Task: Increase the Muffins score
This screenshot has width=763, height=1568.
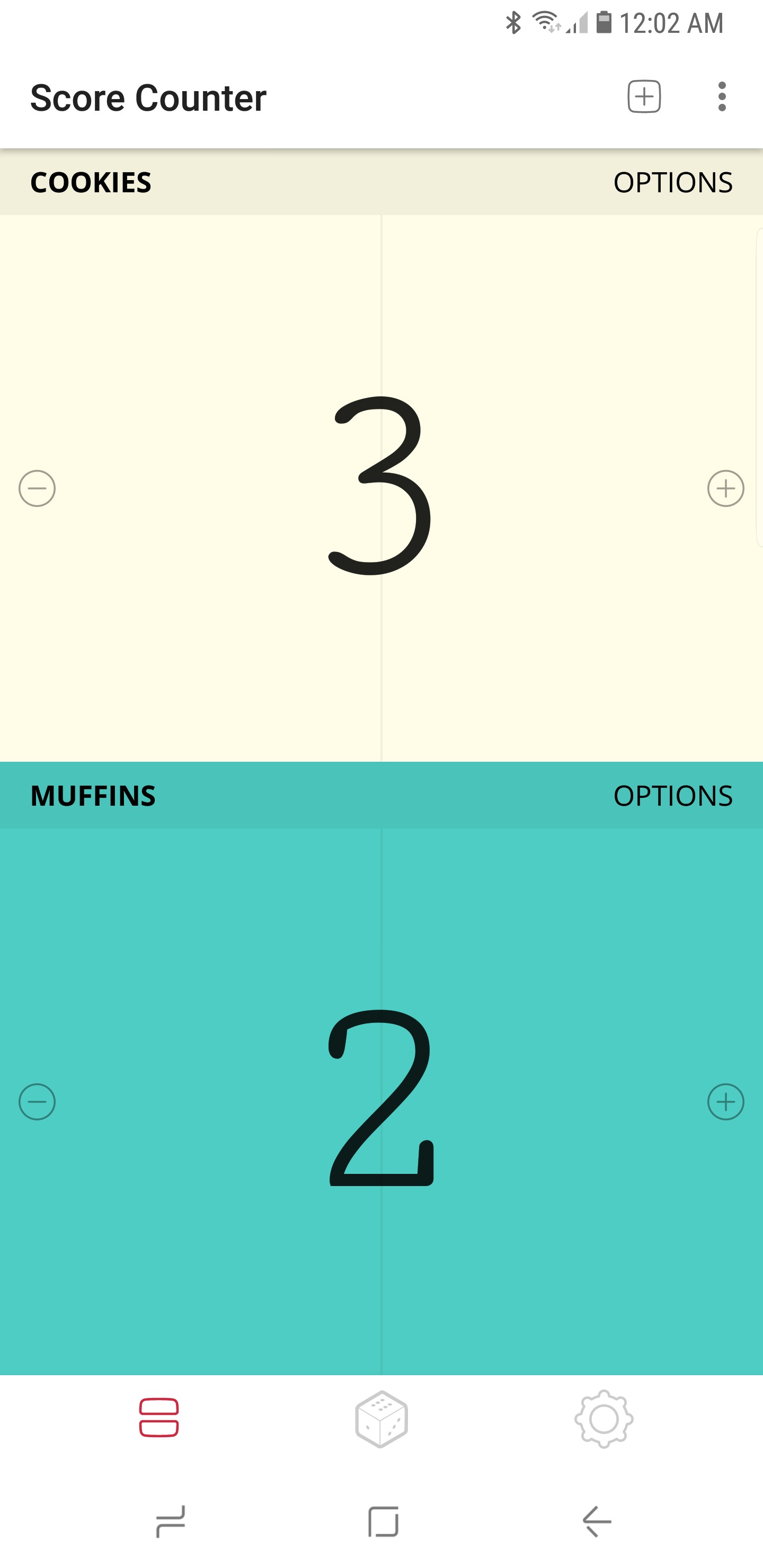Action: pyautogui.click(x=725, y=1102)
